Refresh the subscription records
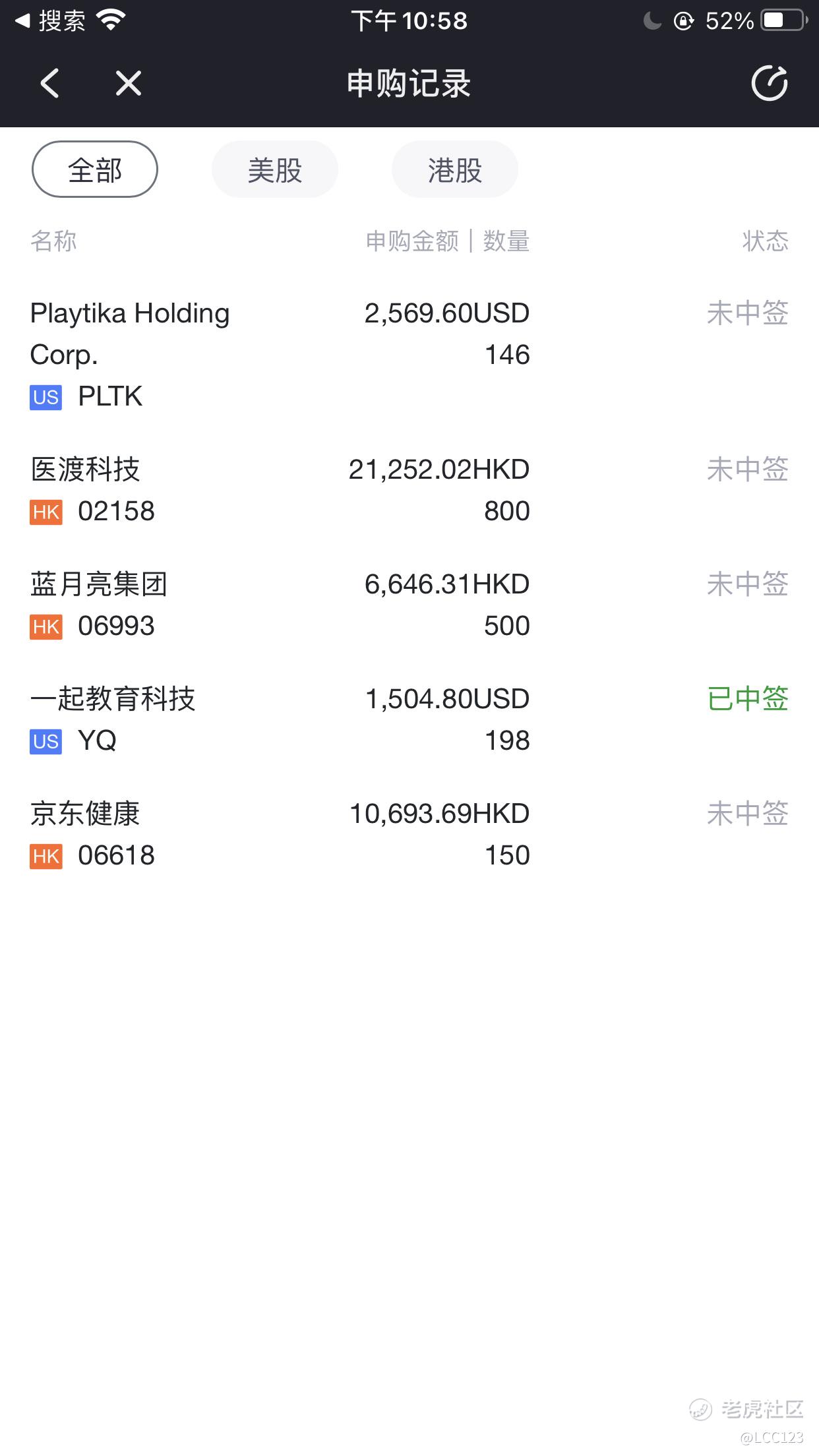Image resolution: width=819 pixels, height=1456 pixels. (x=770, y=84)
